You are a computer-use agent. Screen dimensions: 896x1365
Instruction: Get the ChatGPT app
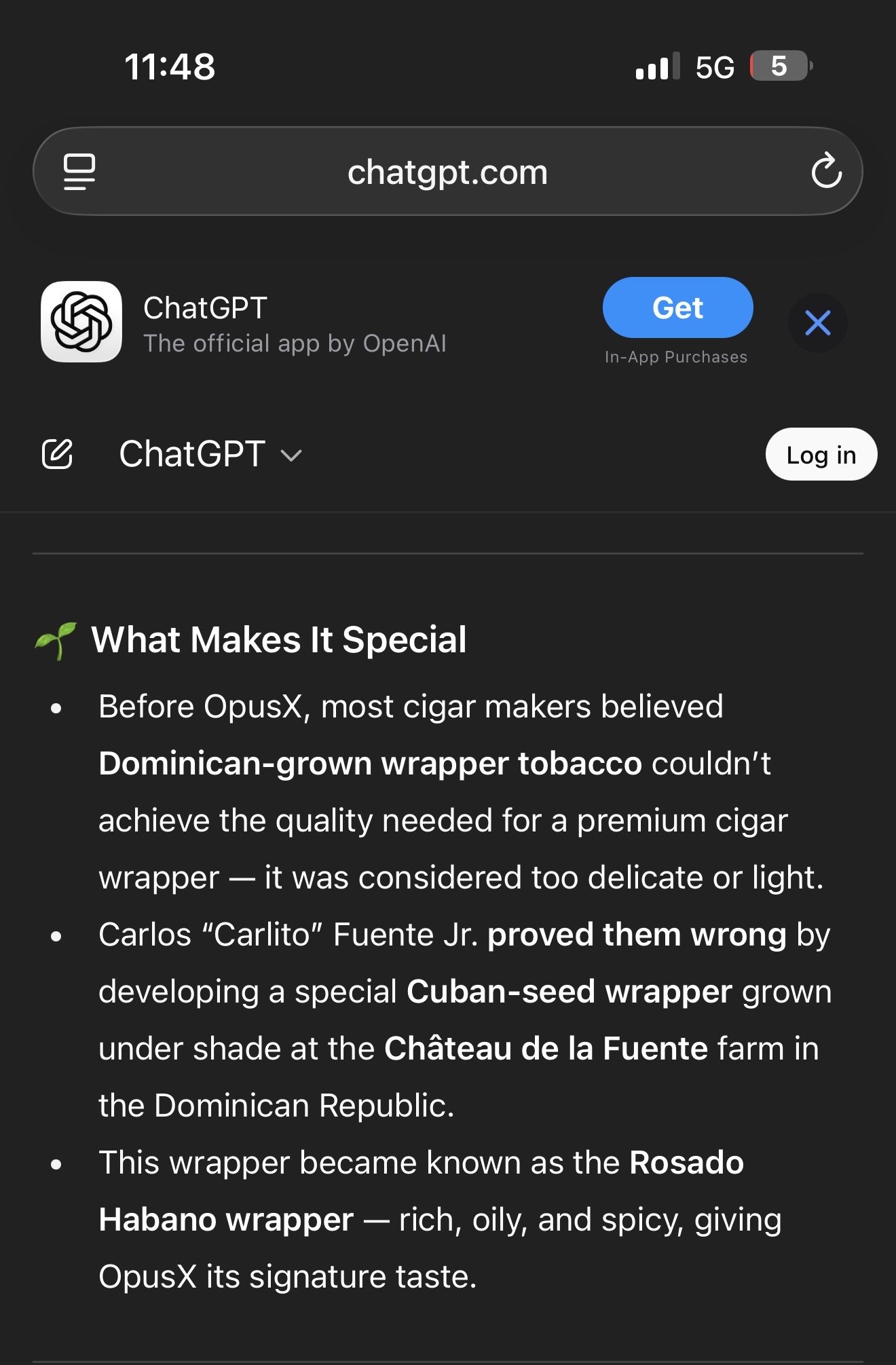[677, 307]
